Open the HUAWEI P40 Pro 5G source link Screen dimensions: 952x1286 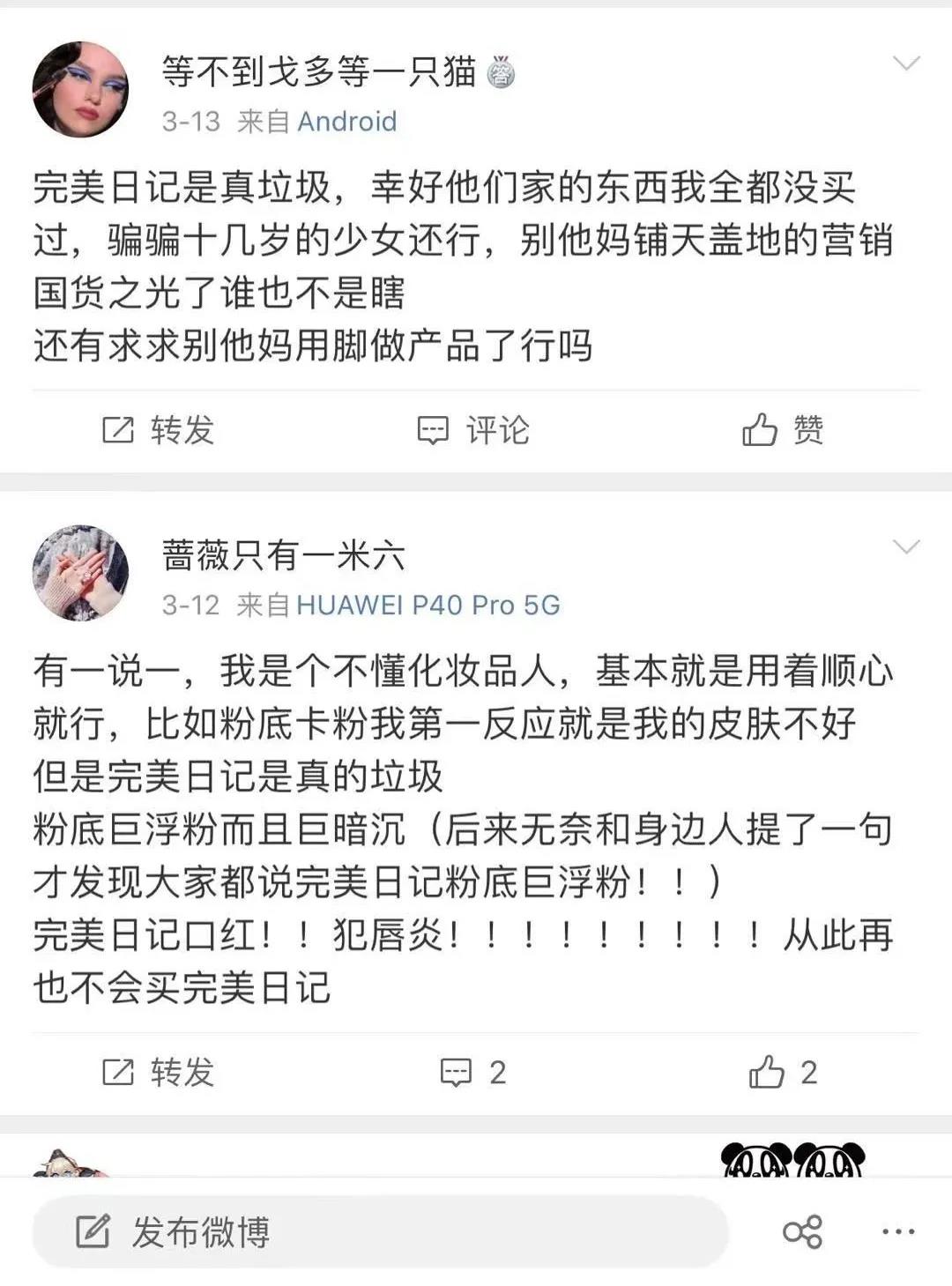click(428, 605)
